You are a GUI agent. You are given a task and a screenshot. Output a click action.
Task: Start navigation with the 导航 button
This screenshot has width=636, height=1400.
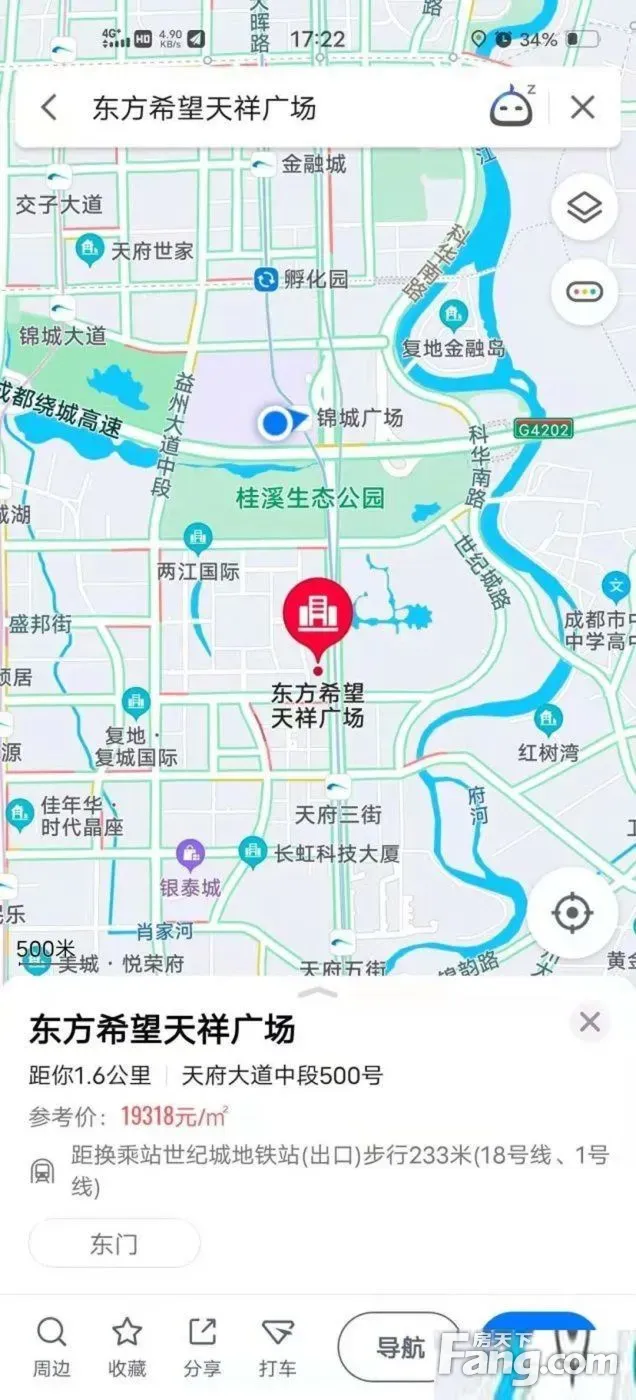click(400, 1347)
